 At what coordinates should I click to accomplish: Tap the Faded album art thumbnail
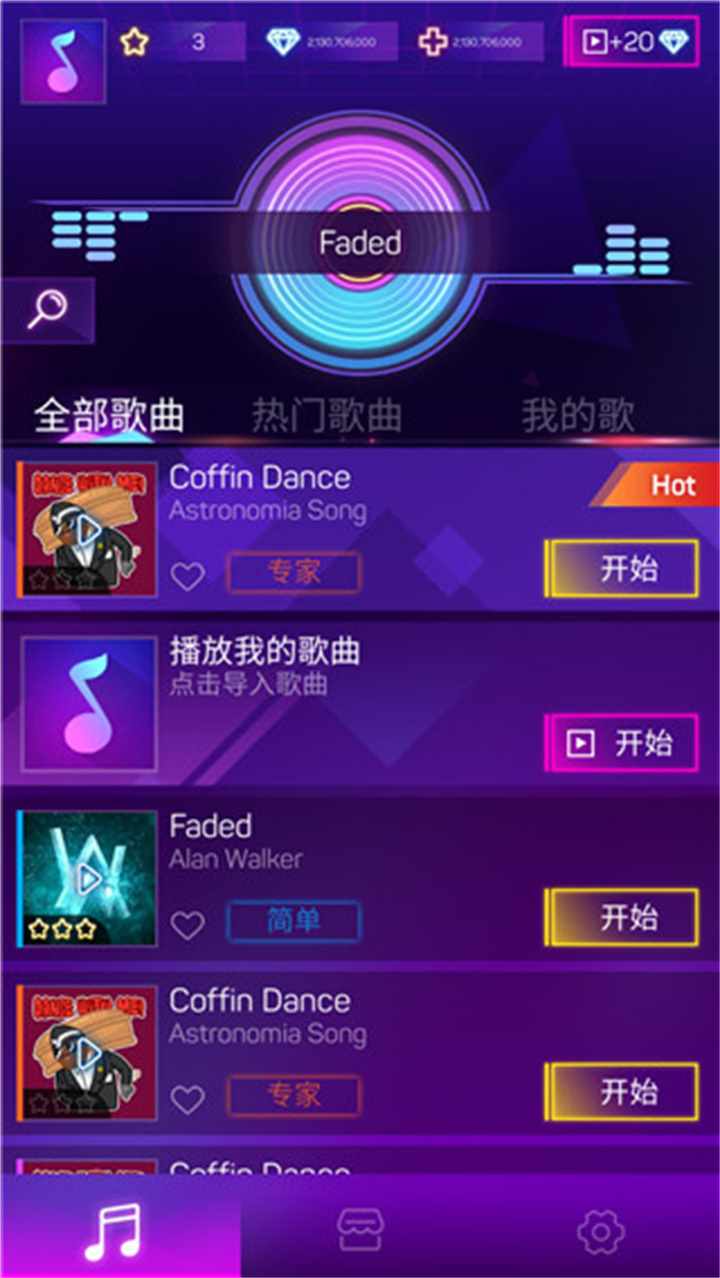(88, 878)
